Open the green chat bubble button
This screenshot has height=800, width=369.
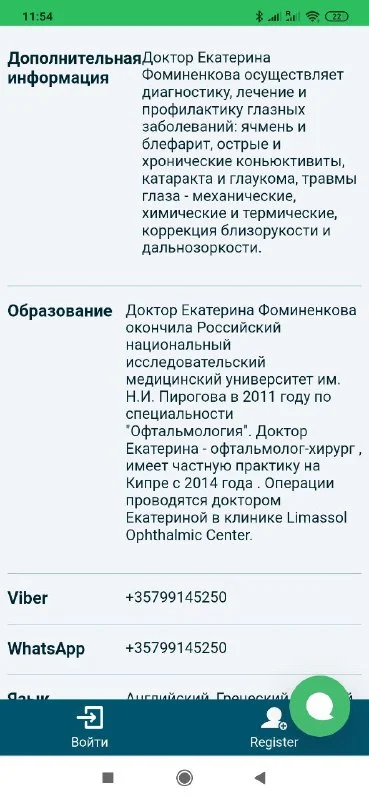320,706
